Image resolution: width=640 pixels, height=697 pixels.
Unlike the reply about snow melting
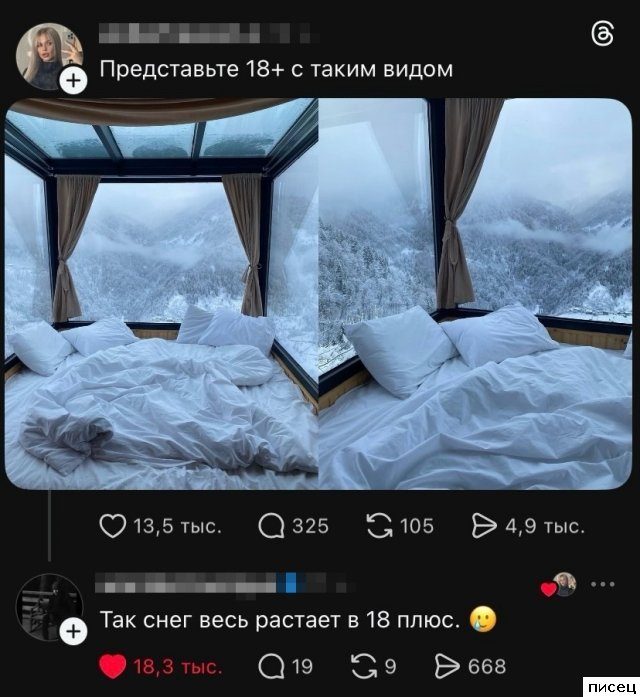click(112, 666)
